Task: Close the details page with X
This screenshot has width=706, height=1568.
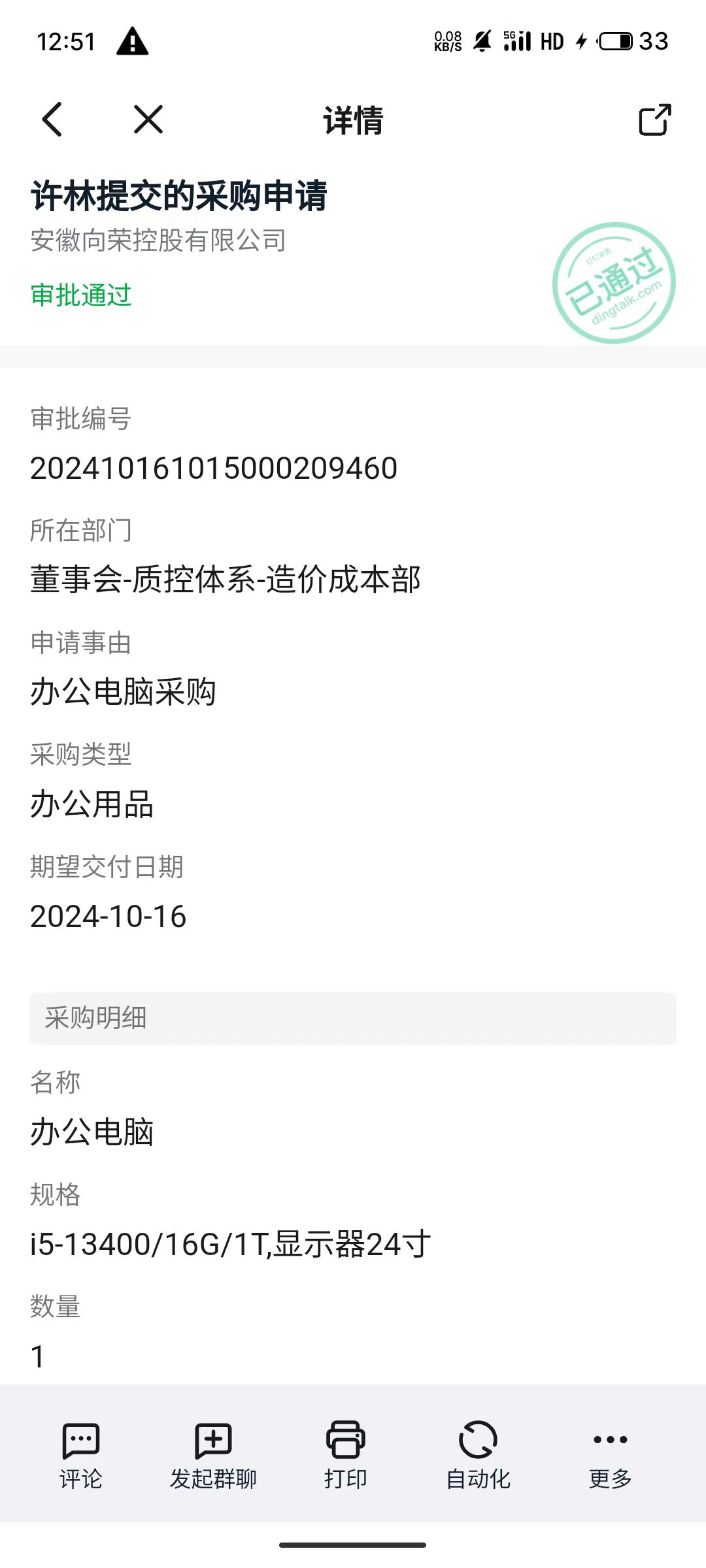Action: click(148, 120)
